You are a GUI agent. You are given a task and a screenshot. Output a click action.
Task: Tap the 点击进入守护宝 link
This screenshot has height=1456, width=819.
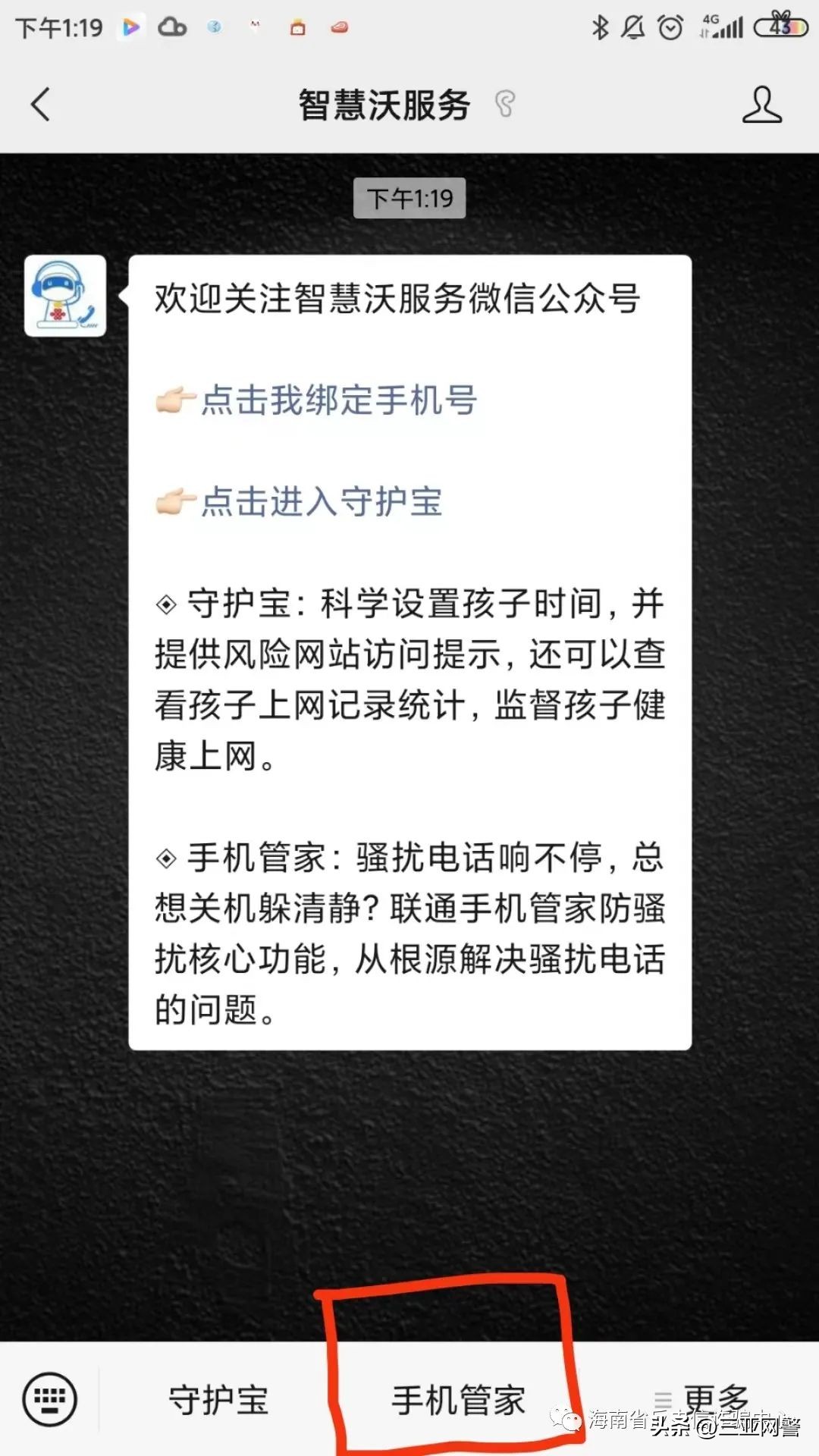pos(322,500)
